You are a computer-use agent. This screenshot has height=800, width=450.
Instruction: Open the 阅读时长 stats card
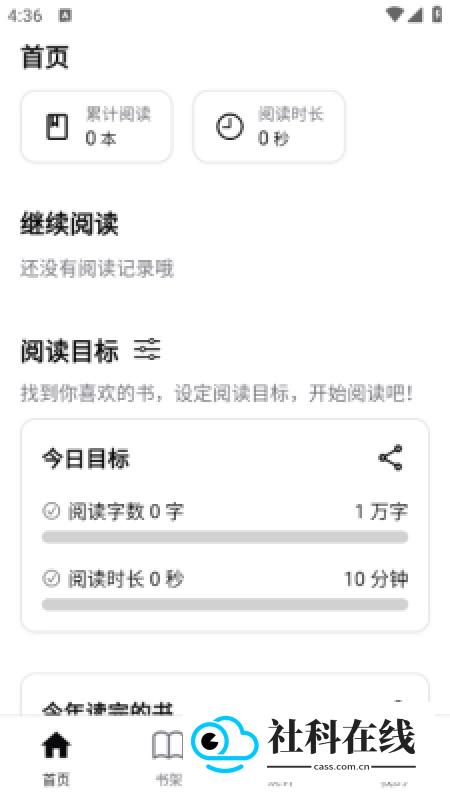pos(269,127)
